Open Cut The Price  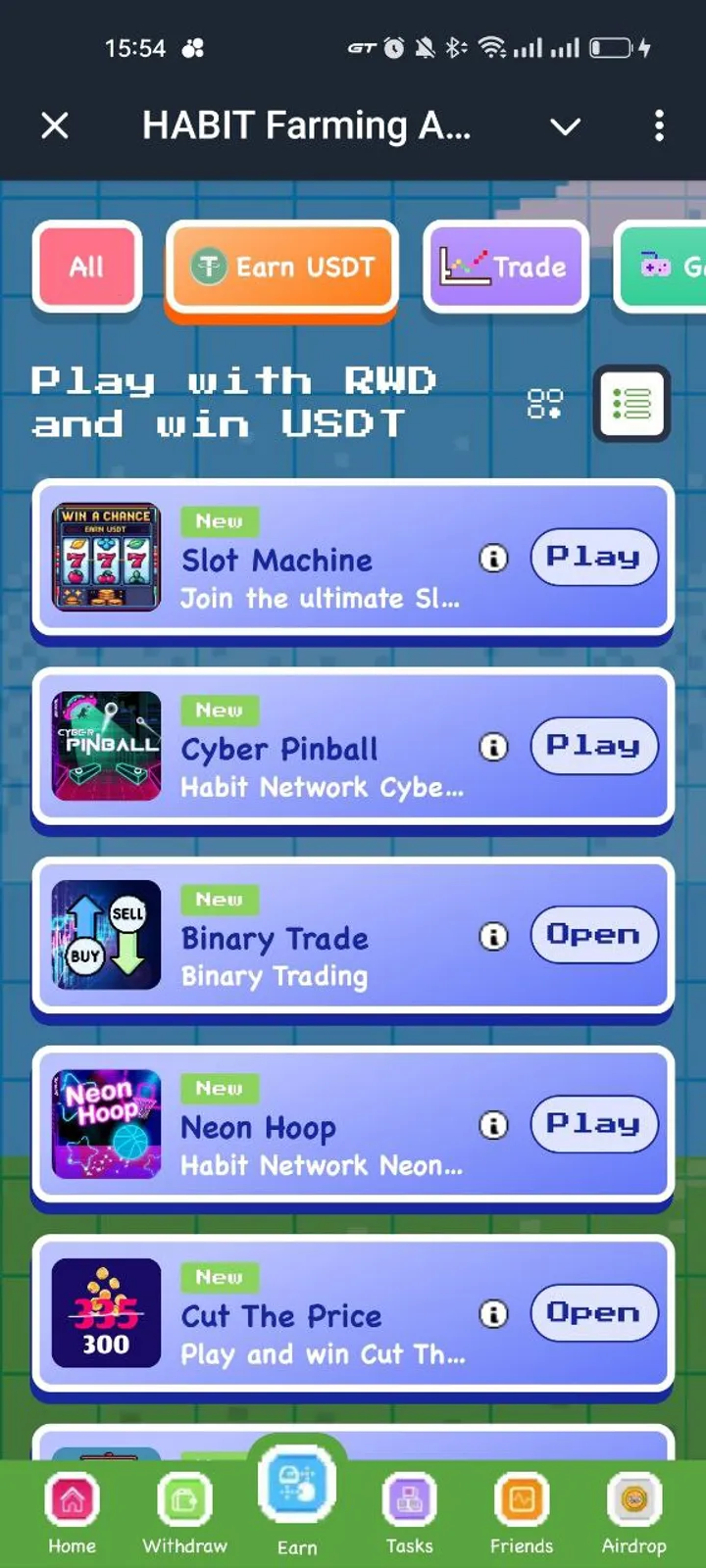click(593, 1313)
